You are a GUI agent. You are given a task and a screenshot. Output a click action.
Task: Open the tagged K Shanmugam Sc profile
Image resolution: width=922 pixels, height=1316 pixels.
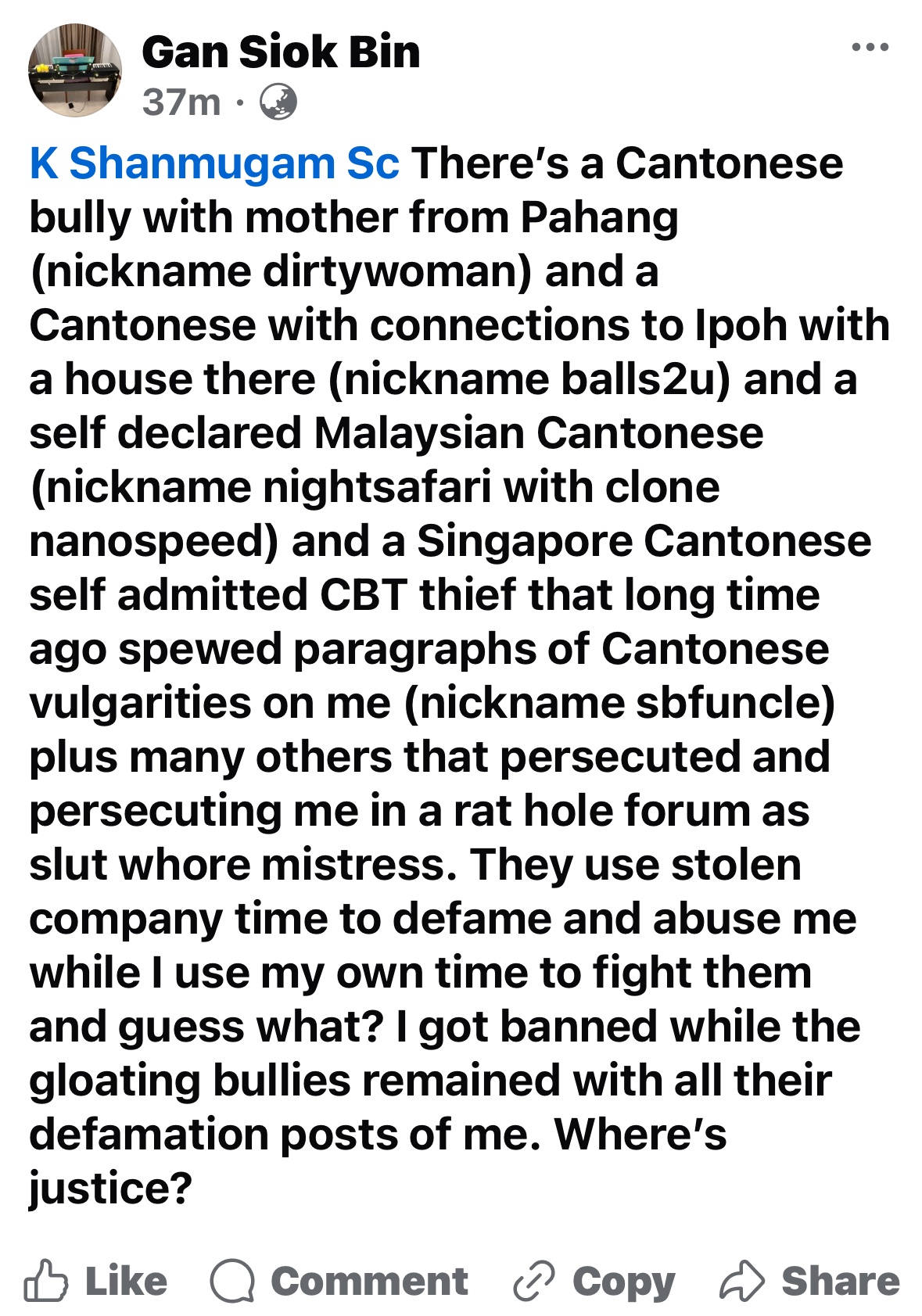tap(214, 163)
